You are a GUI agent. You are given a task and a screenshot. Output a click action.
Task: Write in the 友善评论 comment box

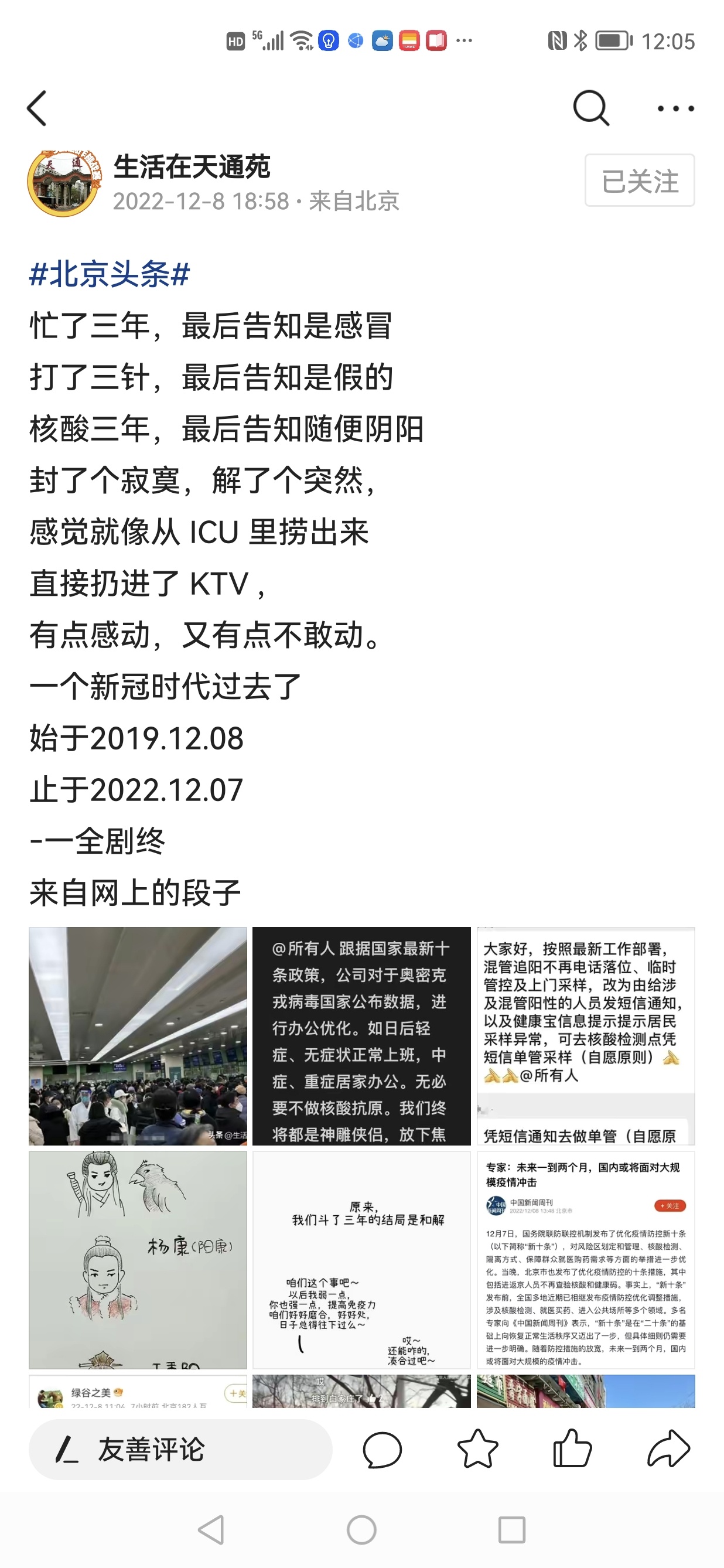[180, 1449]
